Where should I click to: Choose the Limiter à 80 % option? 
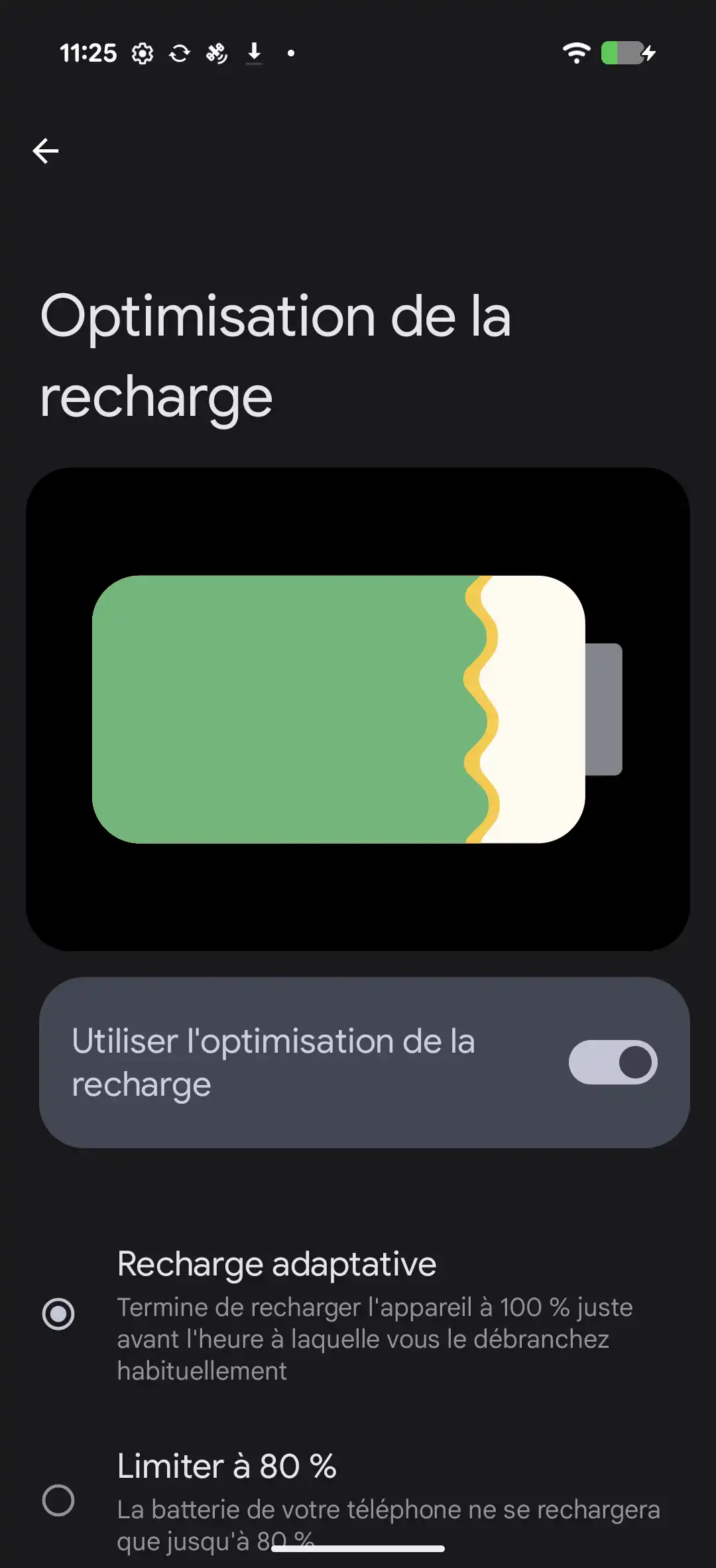coord(58,1500)
